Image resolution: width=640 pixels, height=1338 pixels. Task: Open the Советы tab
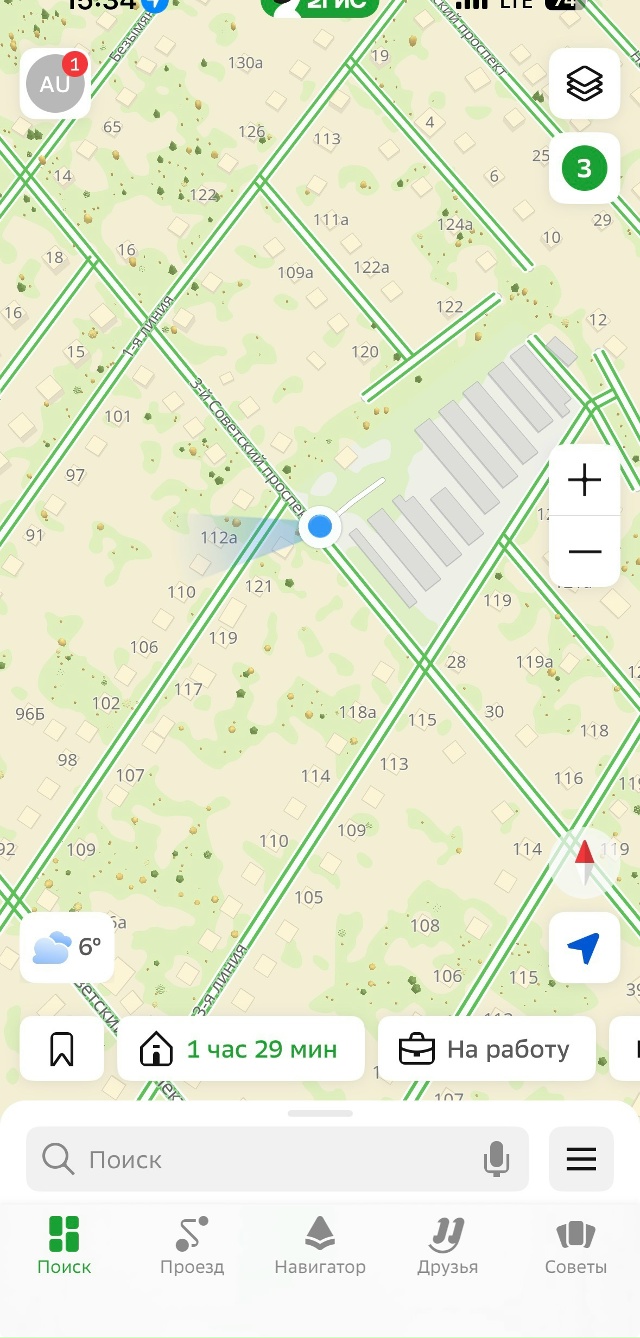pyautogui.click(x=576, y=1245)
